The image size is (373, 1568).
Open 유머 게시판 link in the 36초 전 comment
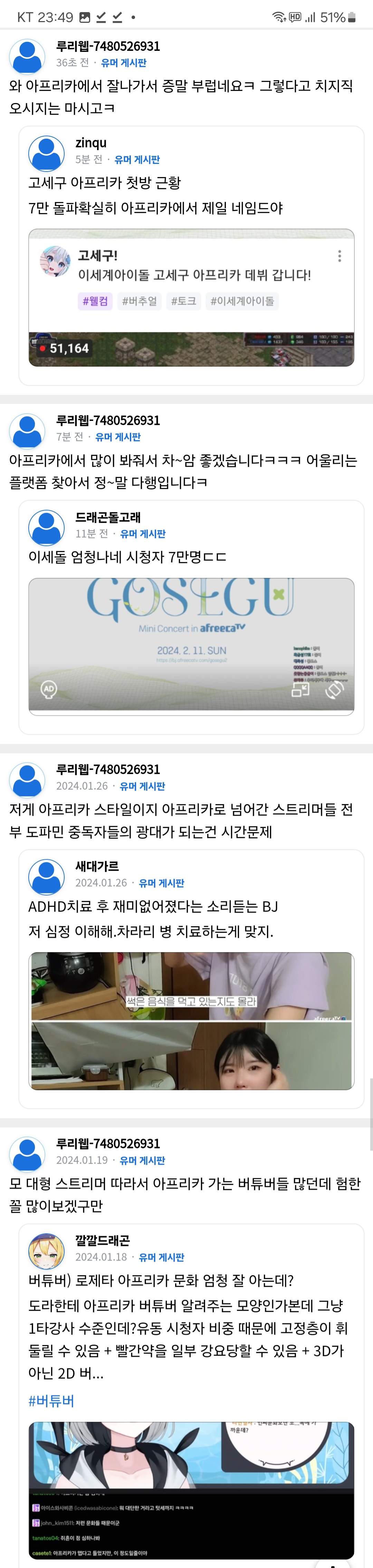tap(123, 63)
